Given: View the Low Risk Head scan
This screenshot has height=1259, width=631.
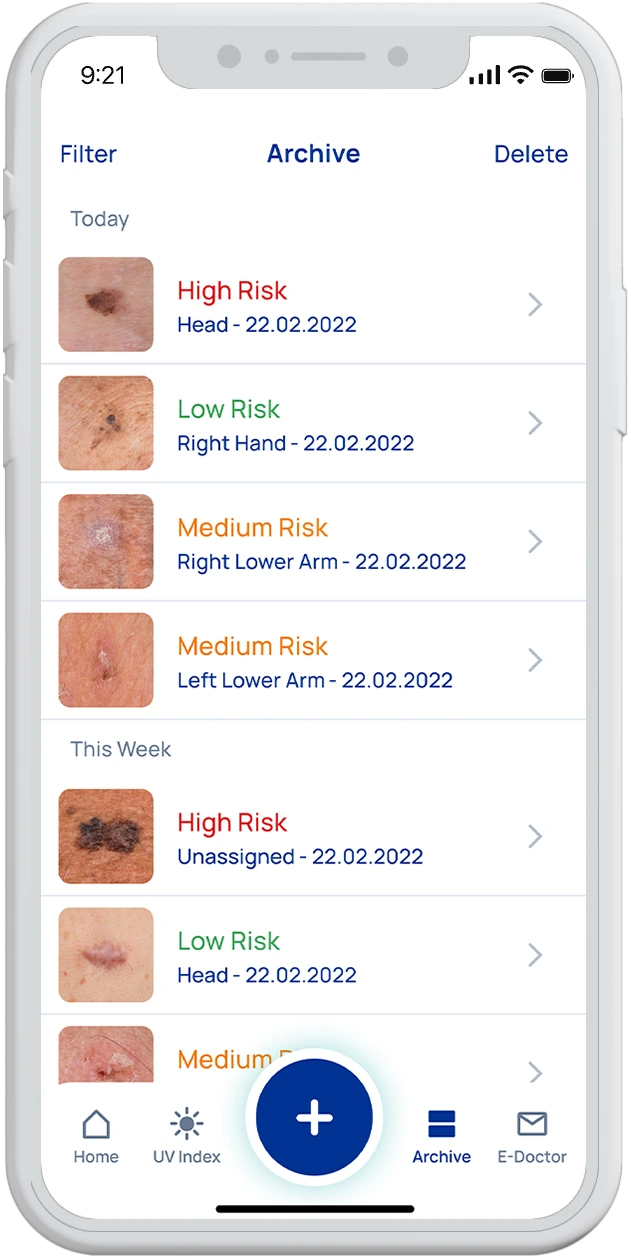Looking at the screenshot, I should click(313, 955).
